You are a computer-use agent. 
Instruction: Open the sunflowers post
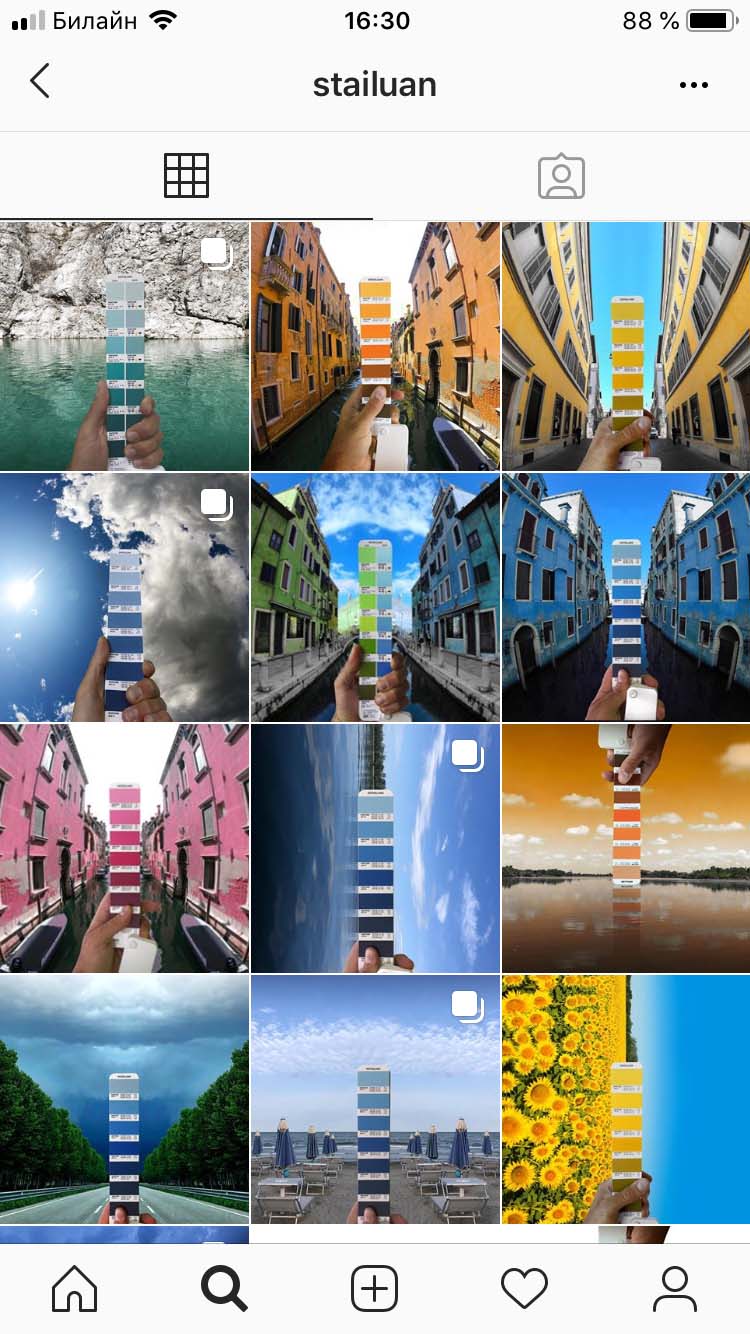point(626,1099)
